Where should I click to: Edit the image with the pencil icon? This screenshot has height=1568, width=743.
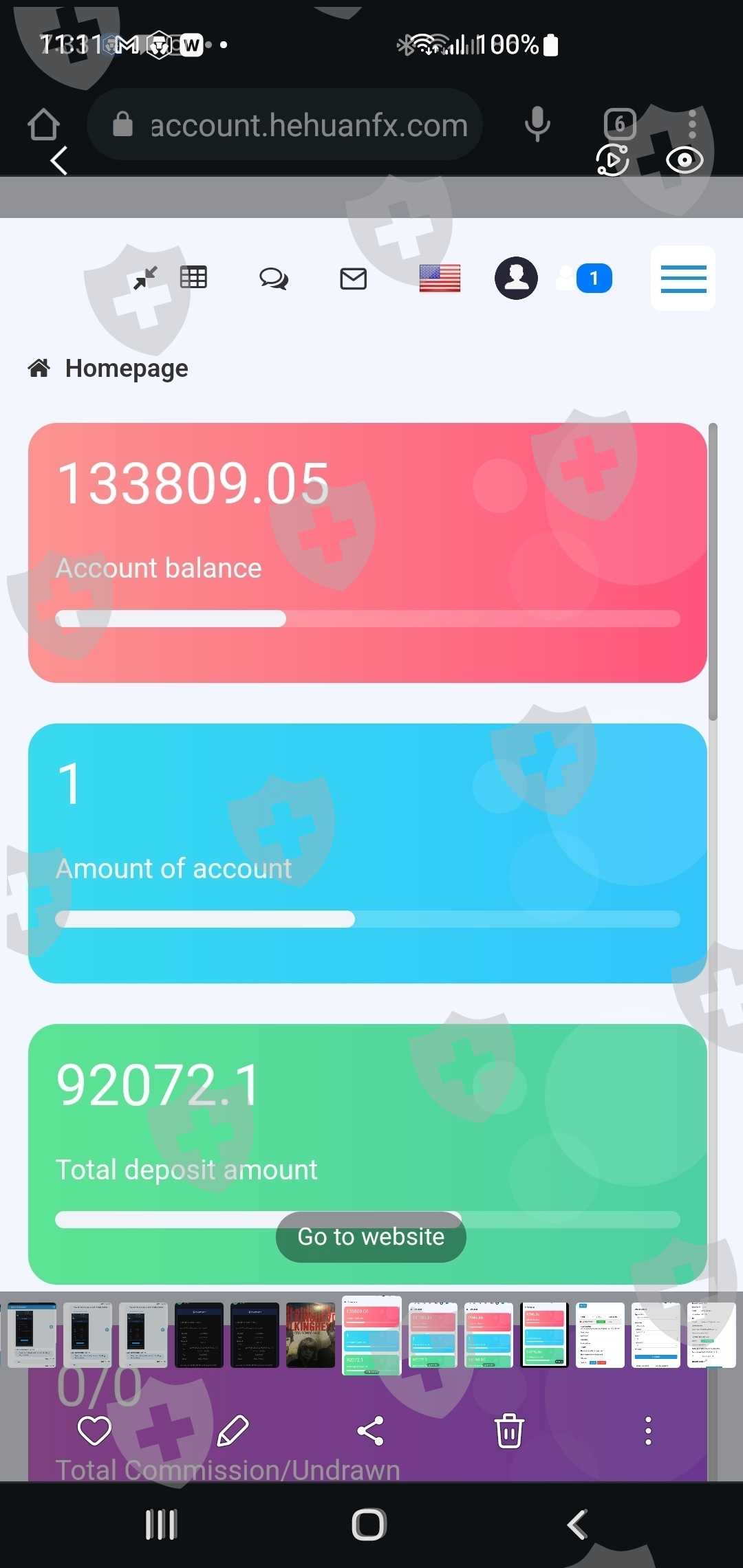tap(233, 1431)
